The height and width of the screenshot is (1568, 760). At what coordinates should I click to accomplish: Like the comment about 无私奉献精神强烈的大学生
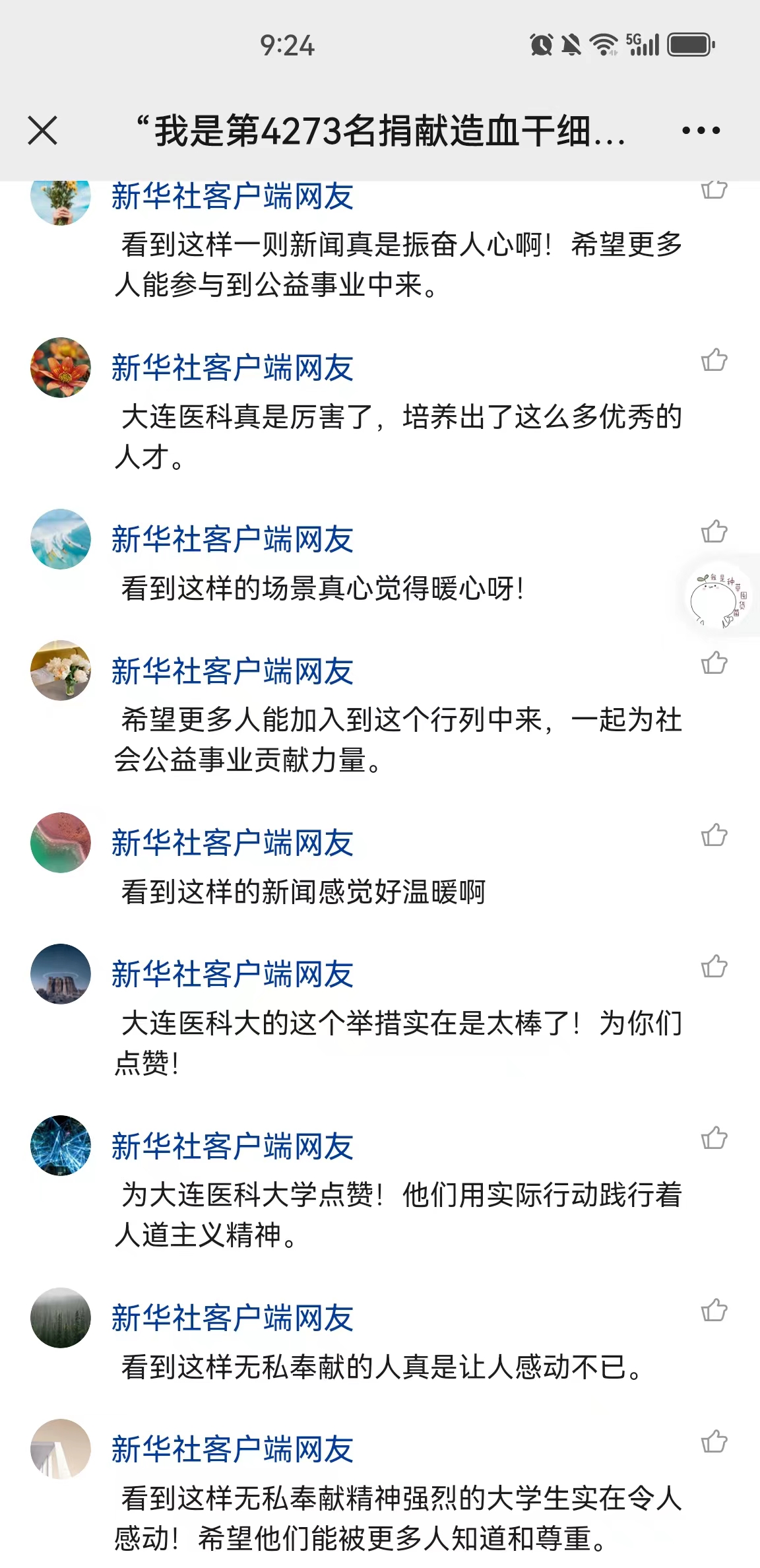pyautogui.click(x=714, y=1442)
